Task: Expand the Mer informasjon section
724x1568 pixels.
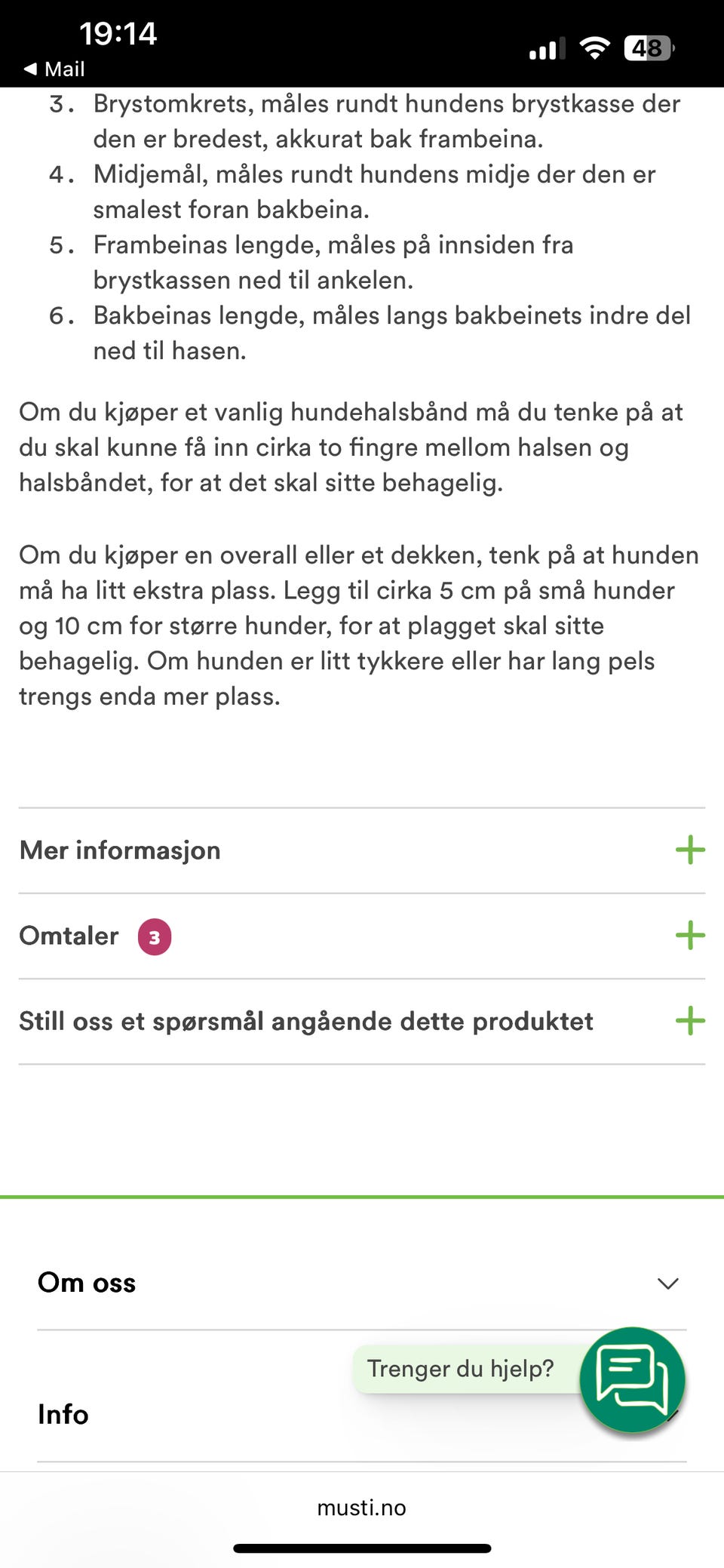Action: click(120, 850)
